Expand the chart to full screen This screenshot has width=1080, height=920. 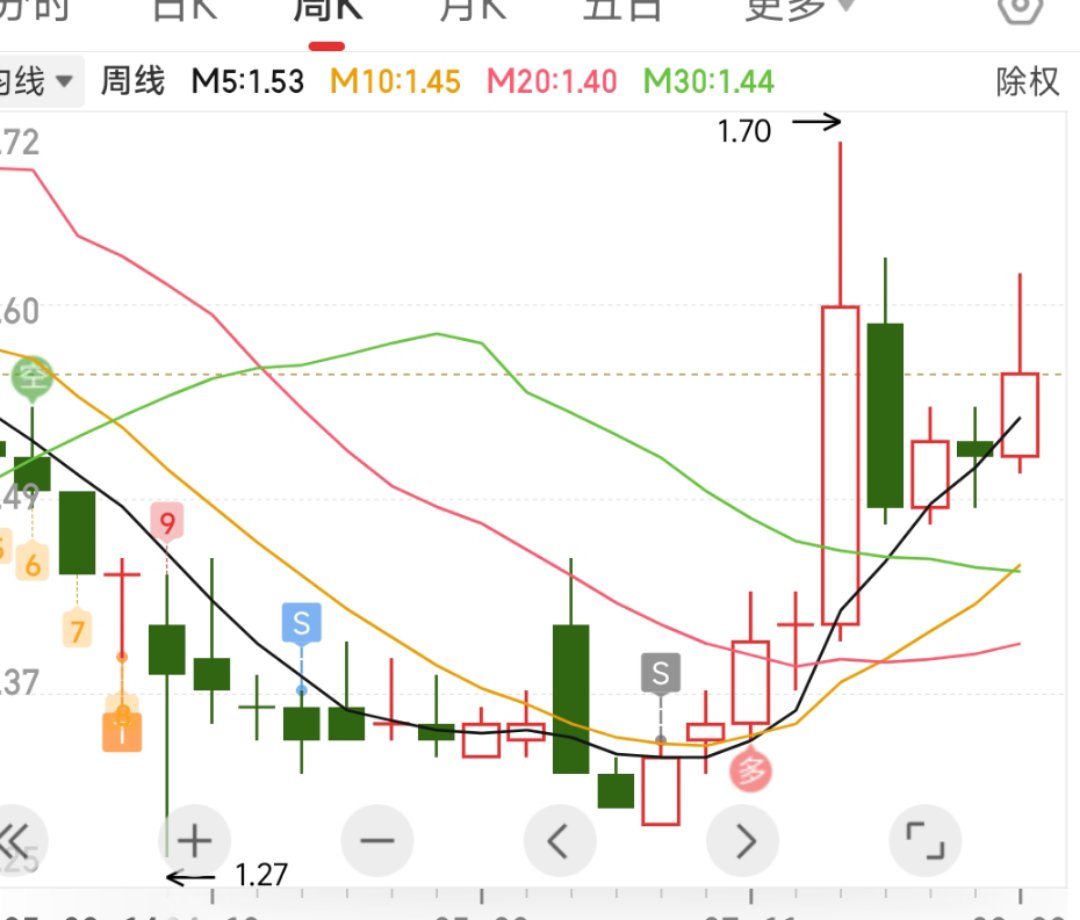[x=925, y=841]
